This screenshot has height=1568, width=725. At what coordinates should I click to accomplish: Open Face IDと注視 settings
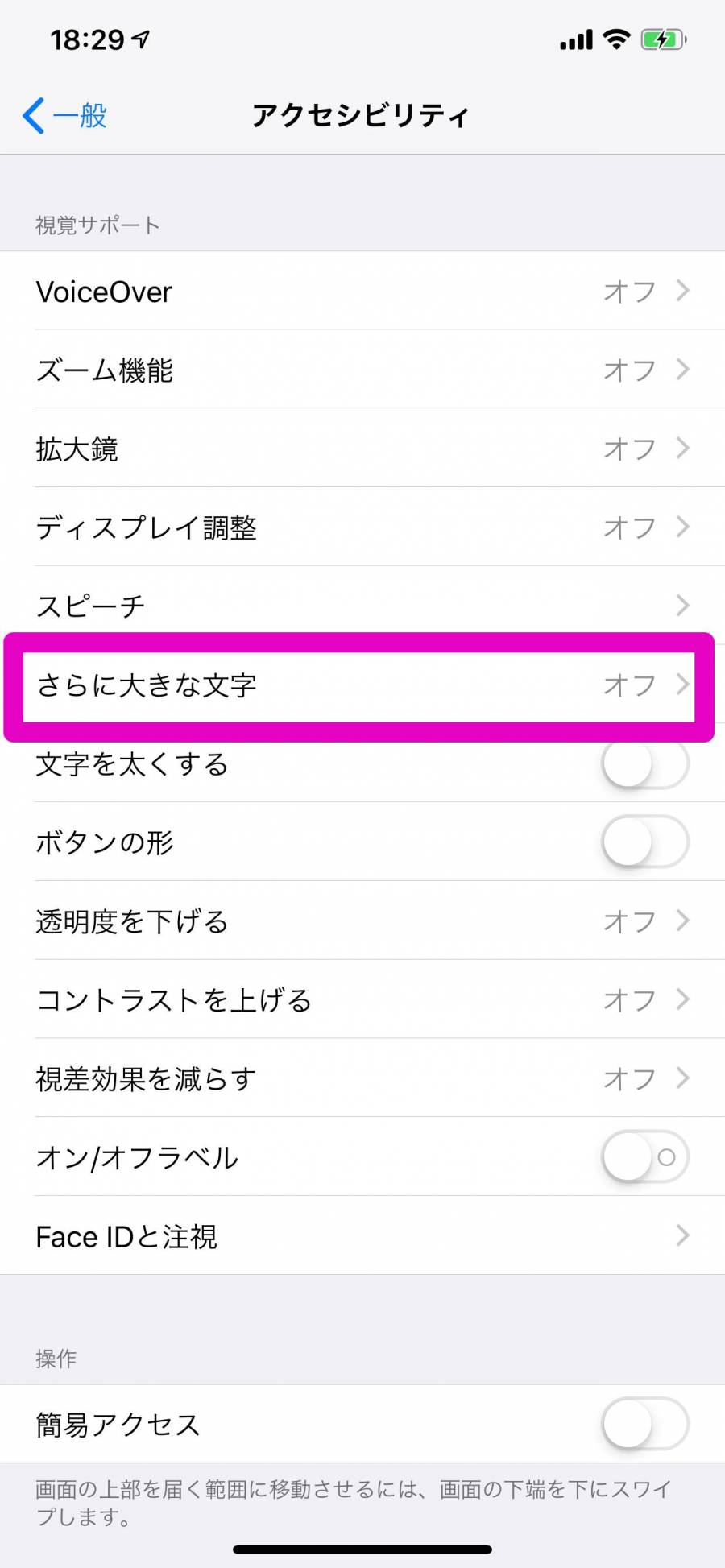coord(362,1236)
